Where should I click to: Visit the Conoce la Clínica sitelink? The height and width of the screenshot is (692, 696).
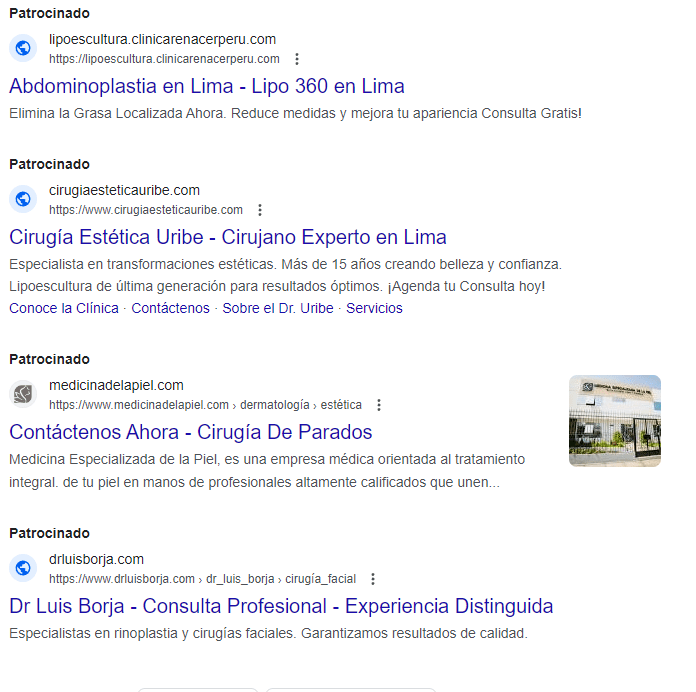(x=63, y=308)
